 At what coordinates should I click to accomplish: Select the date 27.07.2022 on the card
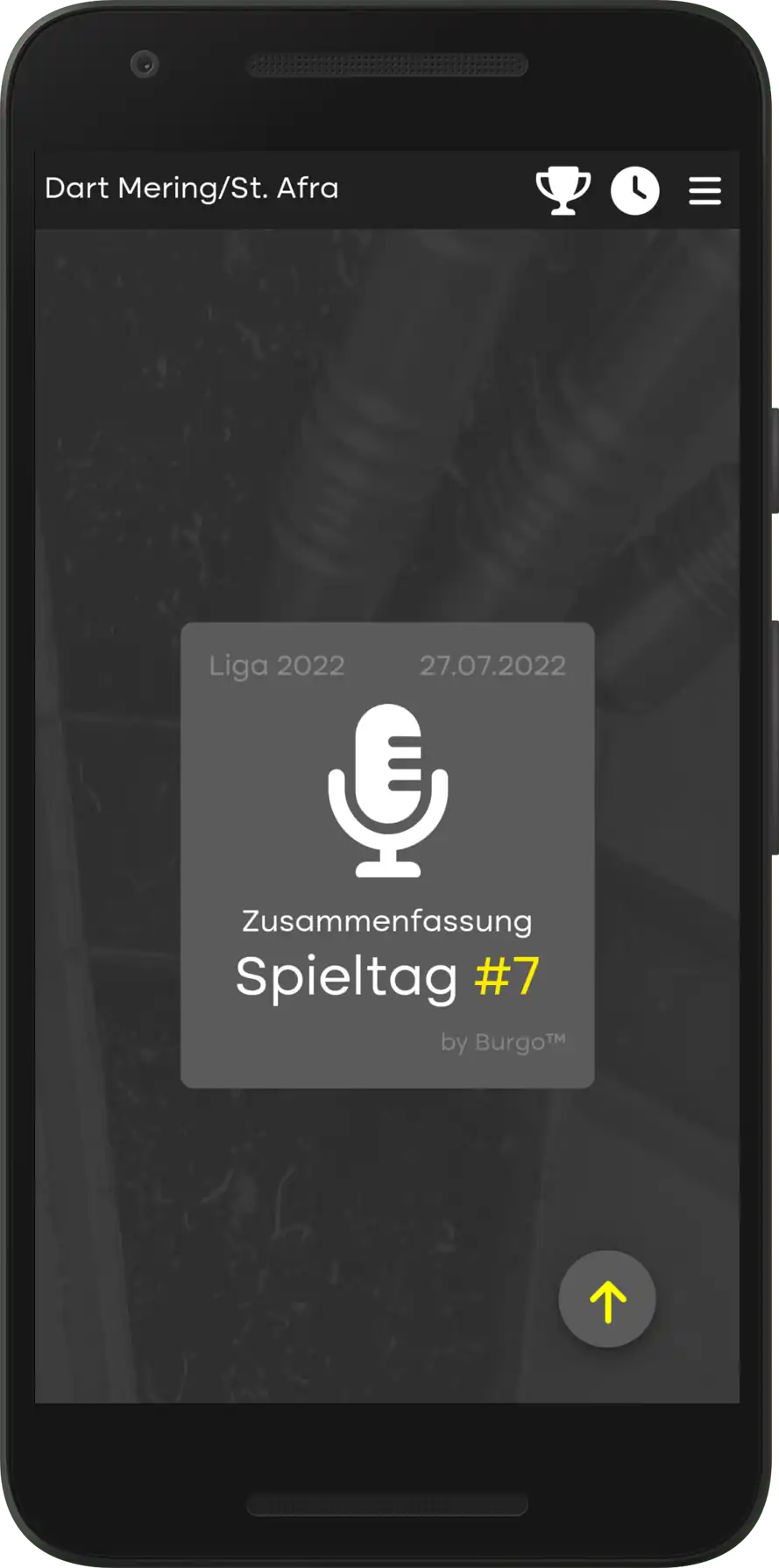coord(492,665)
